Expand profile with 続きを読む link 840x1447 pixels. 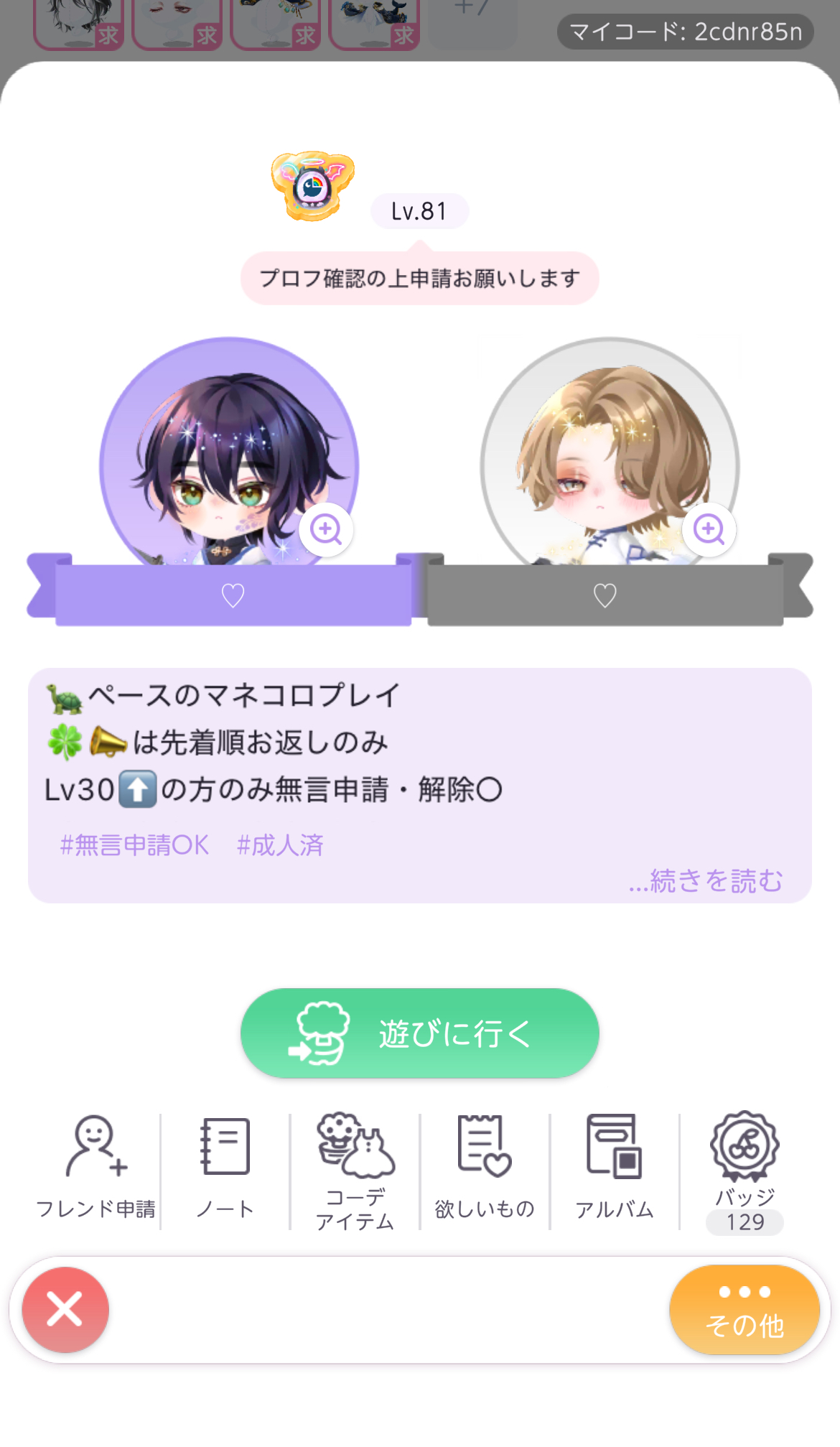point(705,880)
